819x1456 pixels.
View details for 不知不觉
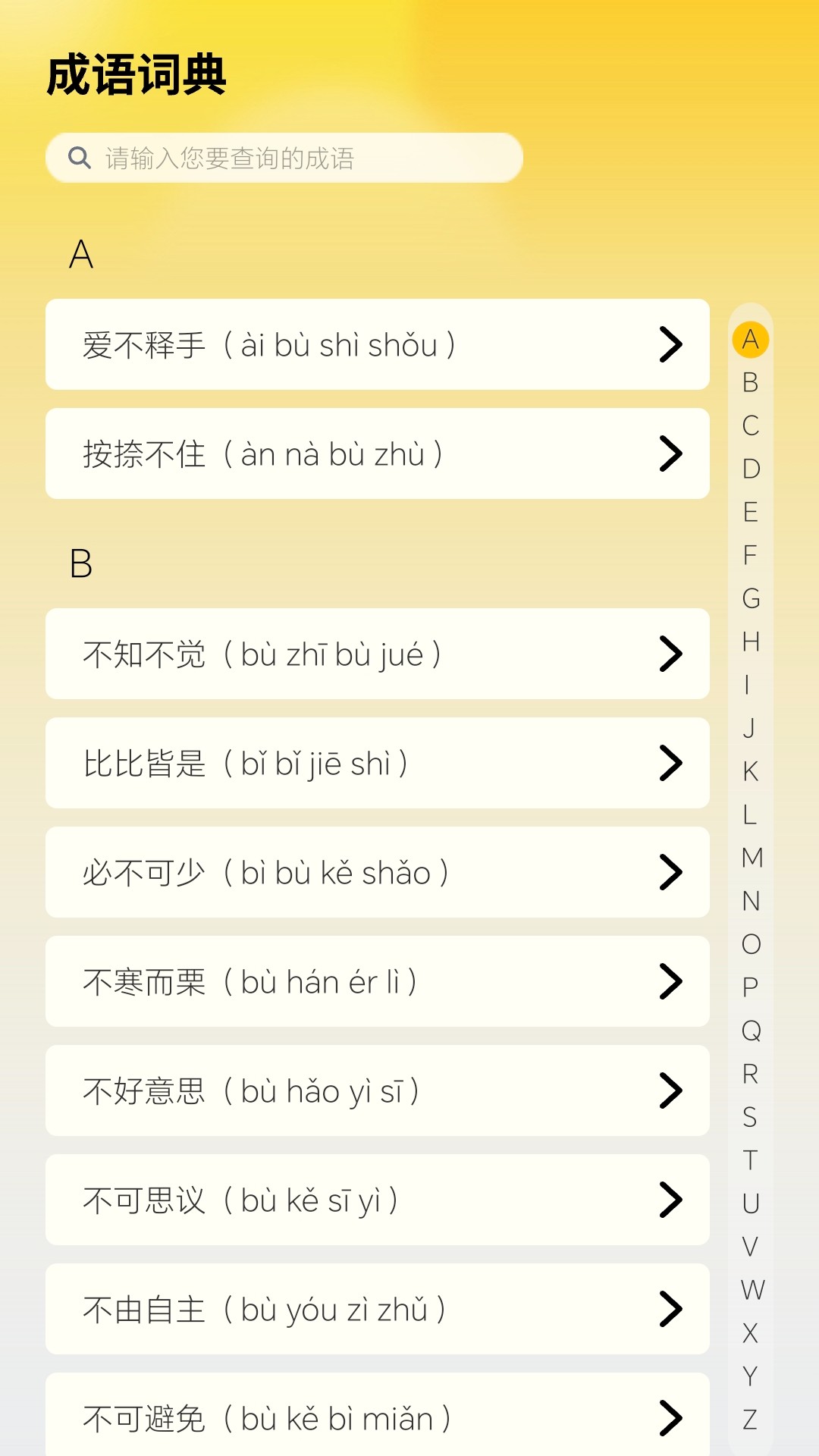point(377,654)
